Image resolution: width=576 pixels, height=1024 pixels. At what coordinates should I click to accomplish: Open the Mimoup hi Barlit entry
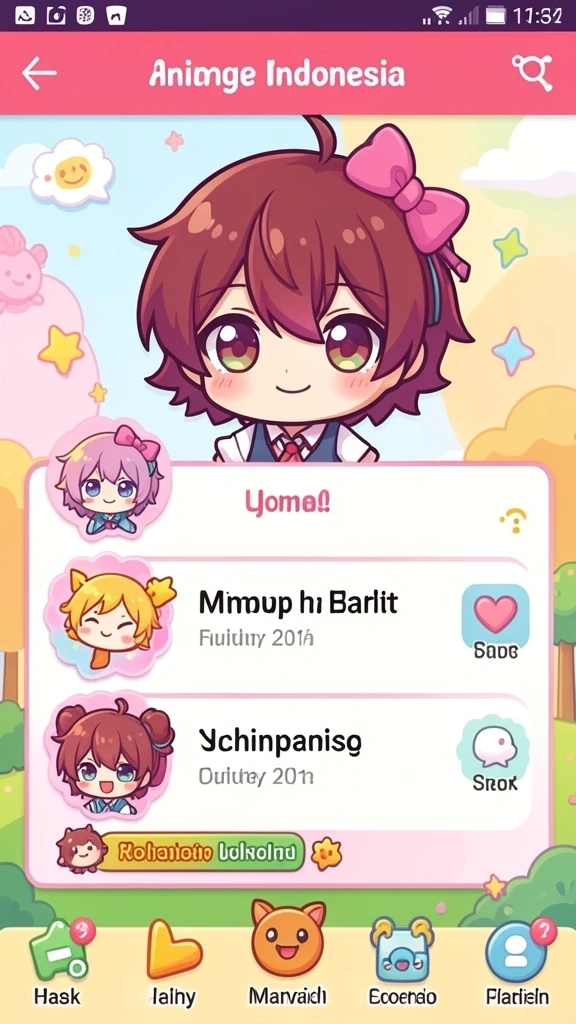(x=287, y=619)
